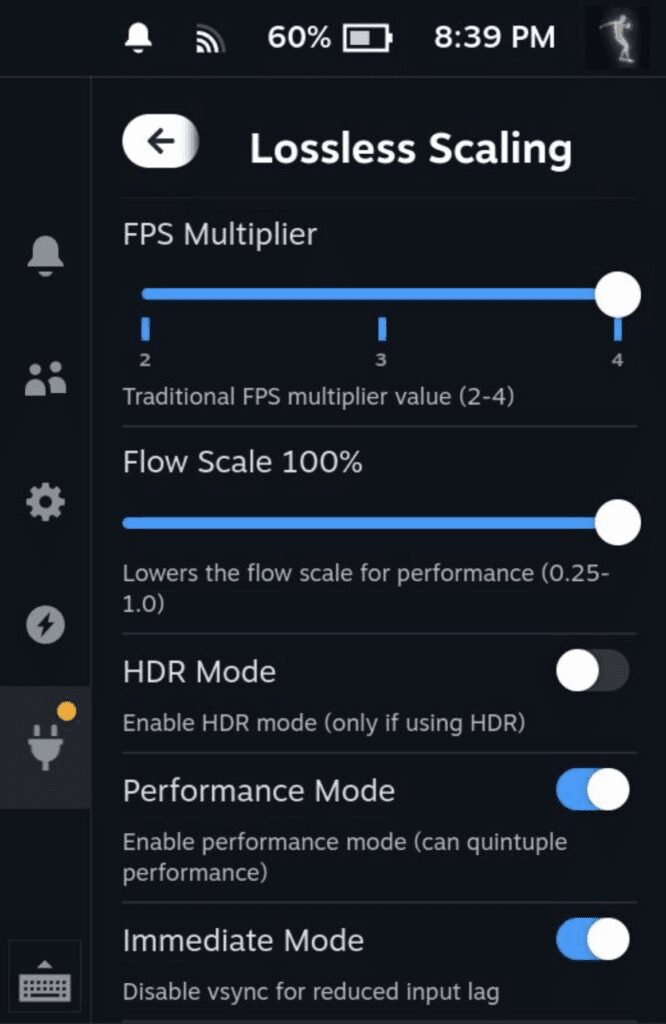Open the friends tab in sidebar
666x1024 pixels.
tap(45, 378)
